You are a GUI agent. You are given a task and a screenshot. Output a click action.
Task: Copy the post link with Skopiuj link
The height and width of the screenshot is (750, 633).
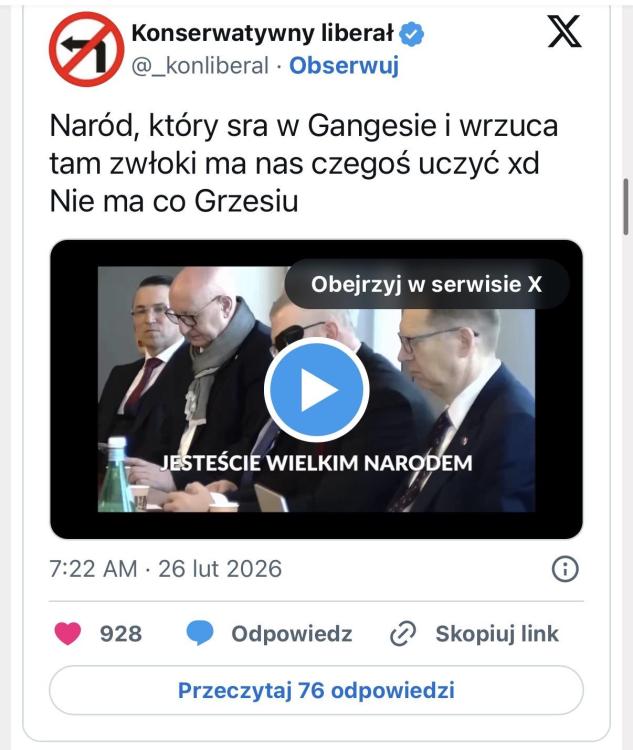tap(474, 633)
